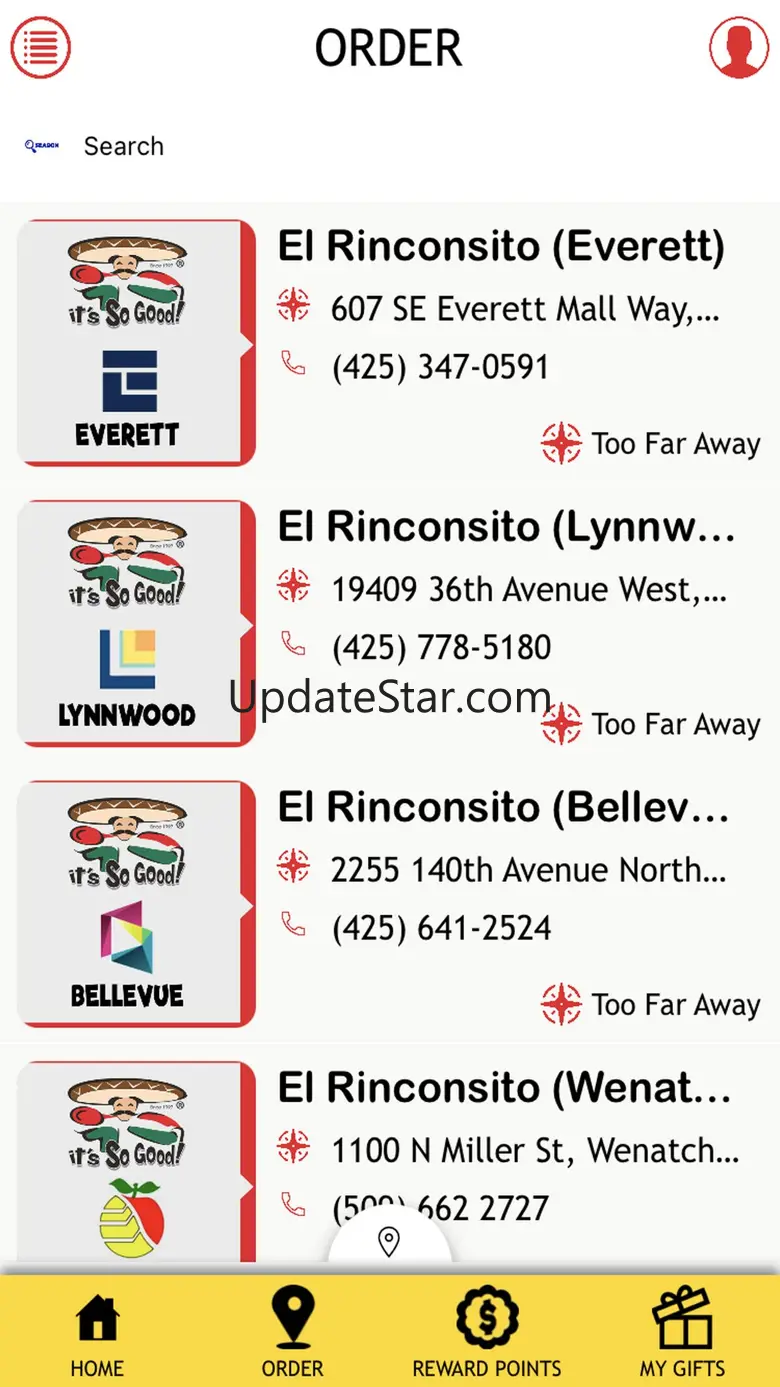View the My Gifts tab
780x1387 pixels.
click(682, 1332)
